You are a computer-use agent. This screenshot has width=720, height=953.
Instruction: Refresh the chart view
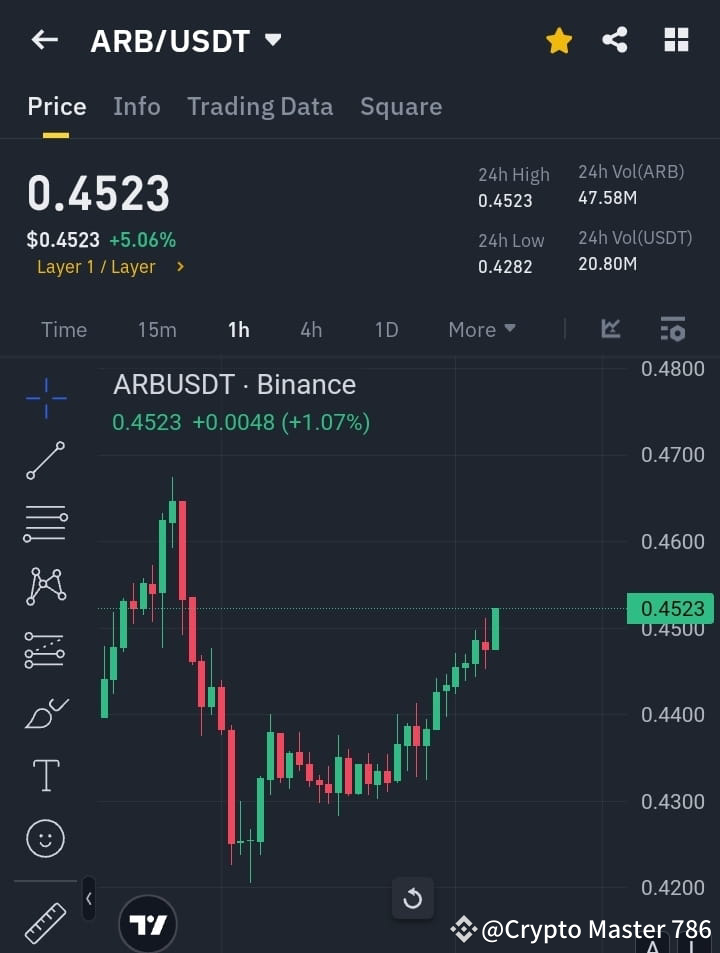click(412, 898)
